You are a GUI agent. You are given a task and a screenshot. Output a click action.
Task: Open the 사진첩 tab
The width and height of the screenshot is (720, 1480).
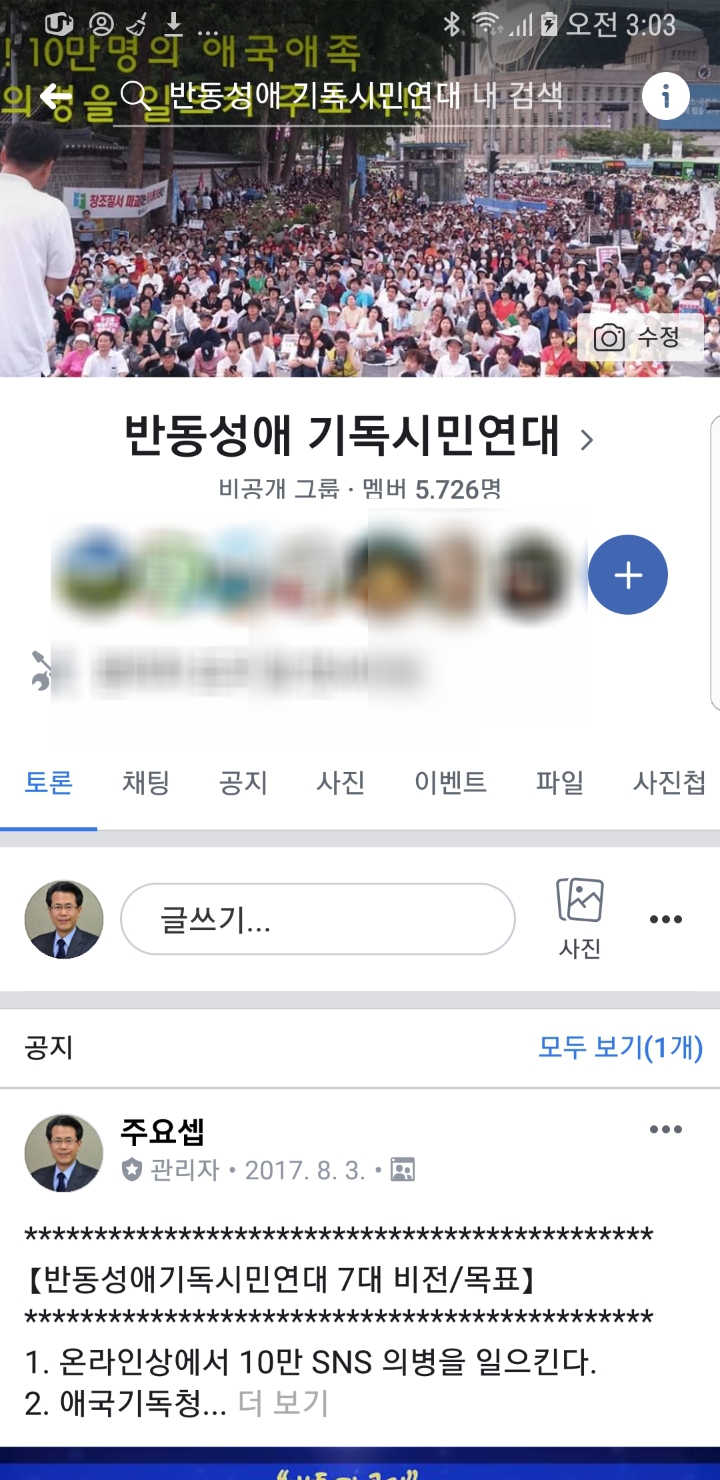(x=669, y=782)
